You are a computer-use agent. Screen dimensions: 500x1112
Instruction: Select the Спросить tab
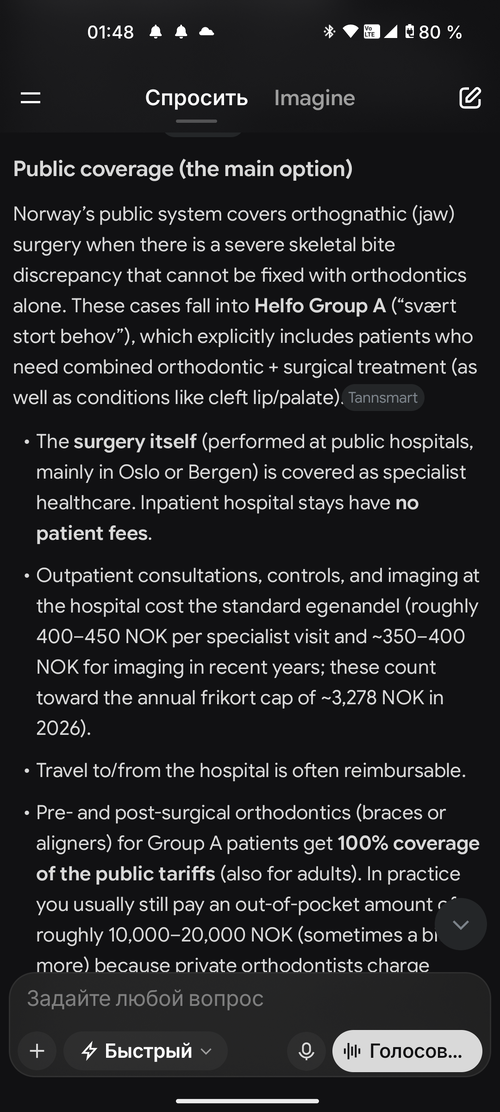(x=196, y=98)
